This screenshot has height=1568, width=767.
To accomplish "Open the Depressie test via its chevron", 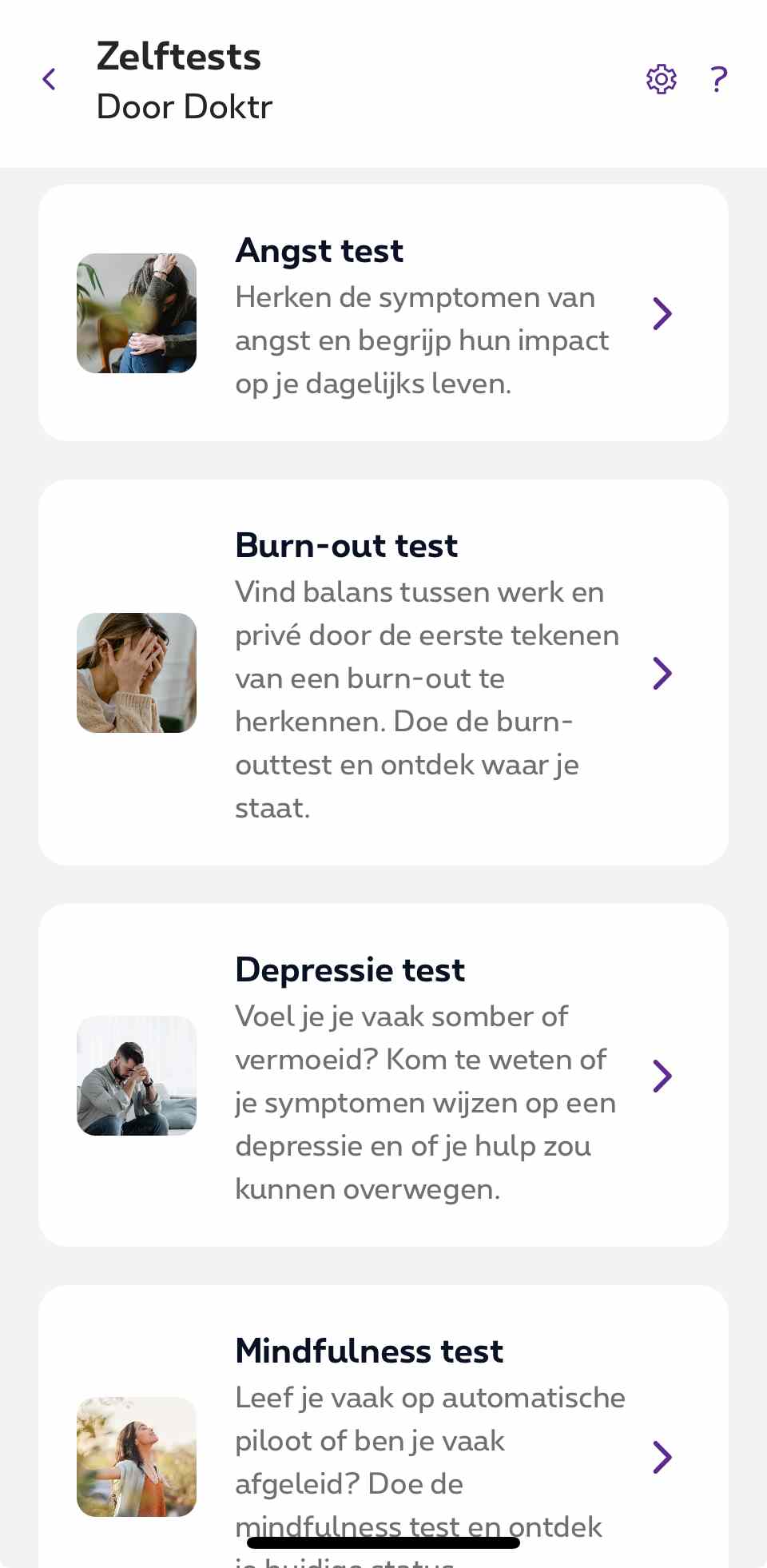I will pos(663,1076).
